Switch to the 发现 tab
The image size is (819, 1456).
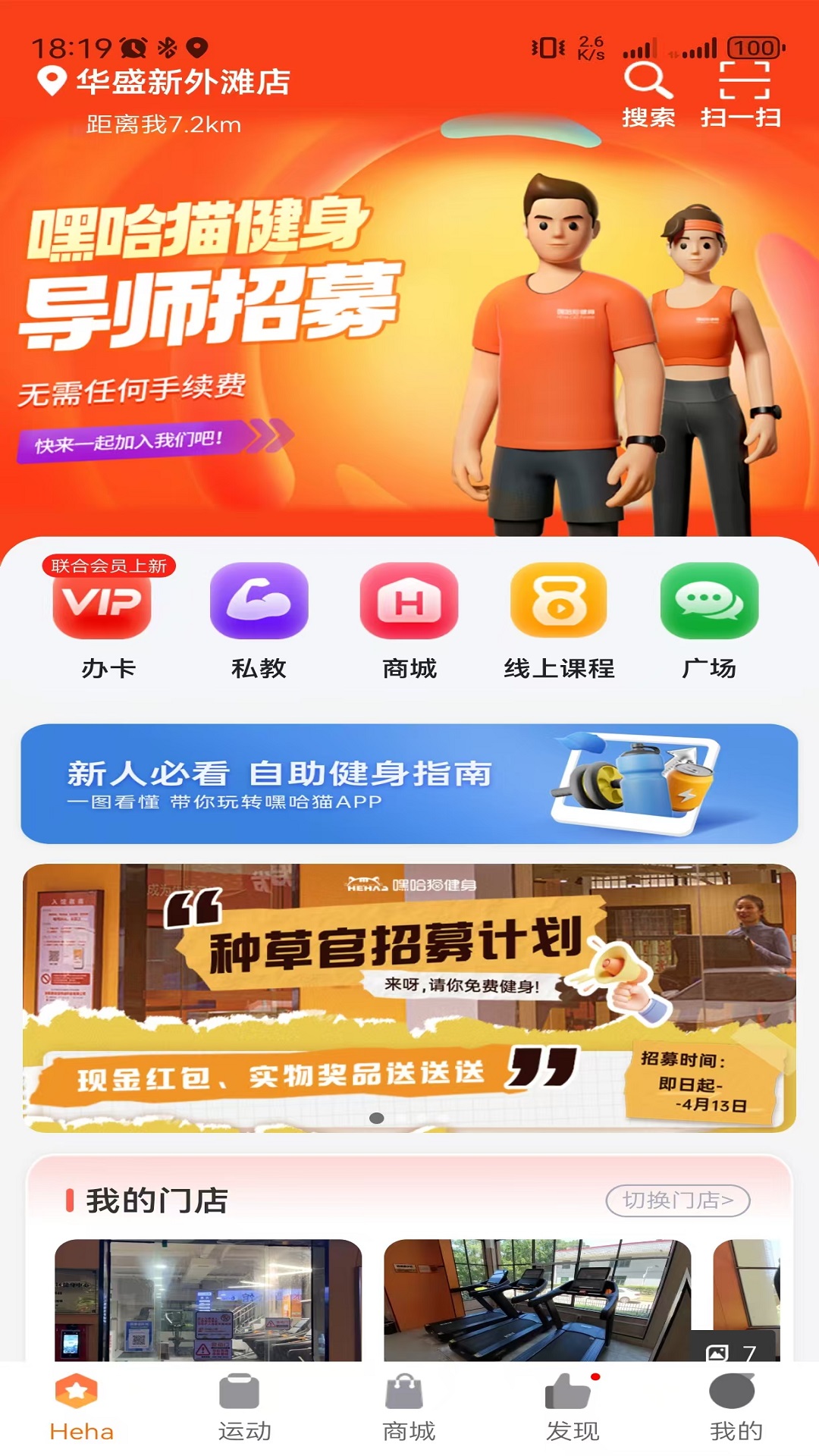[573, 1407]
